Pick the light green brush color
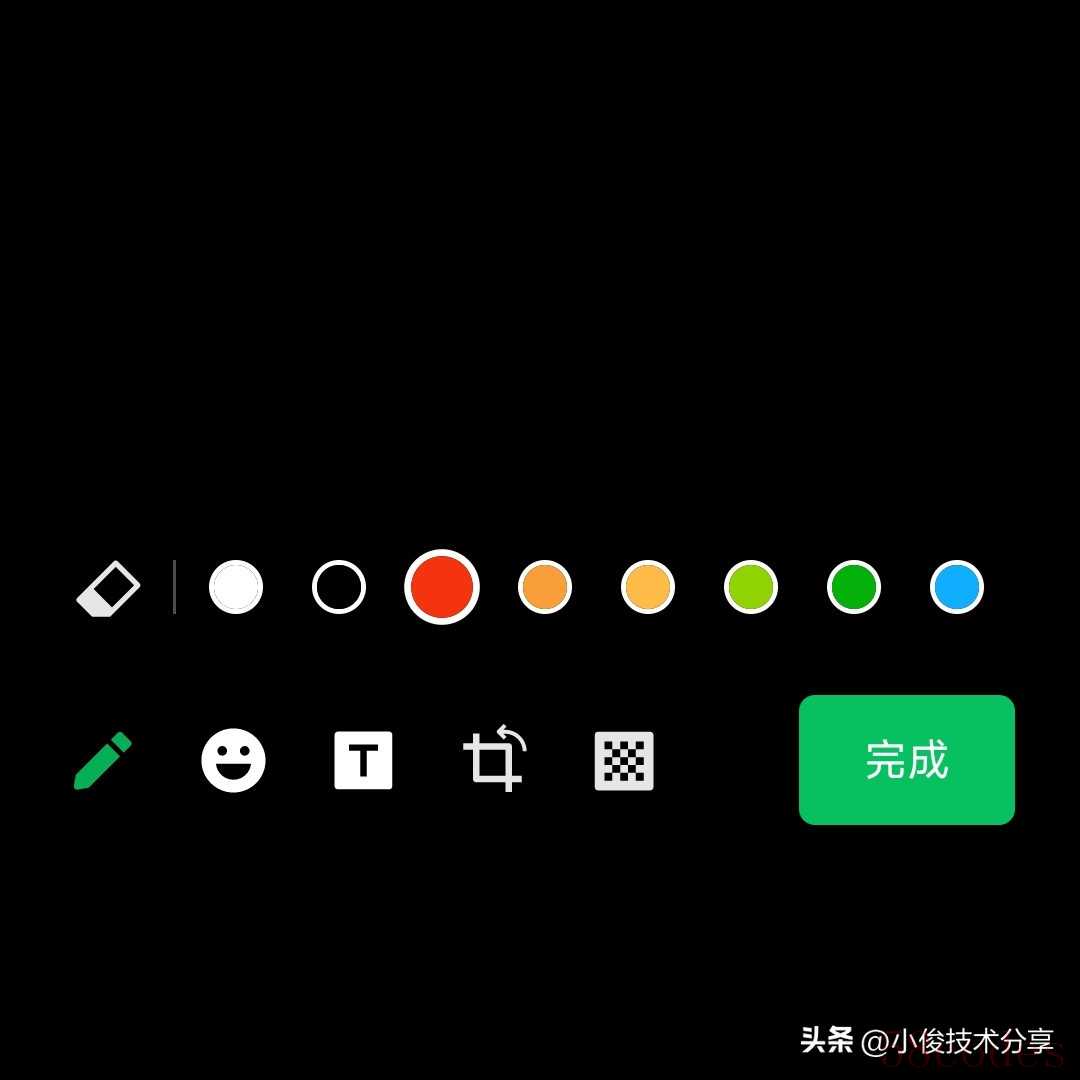1080x1080 pixels. tap(751, 587)
